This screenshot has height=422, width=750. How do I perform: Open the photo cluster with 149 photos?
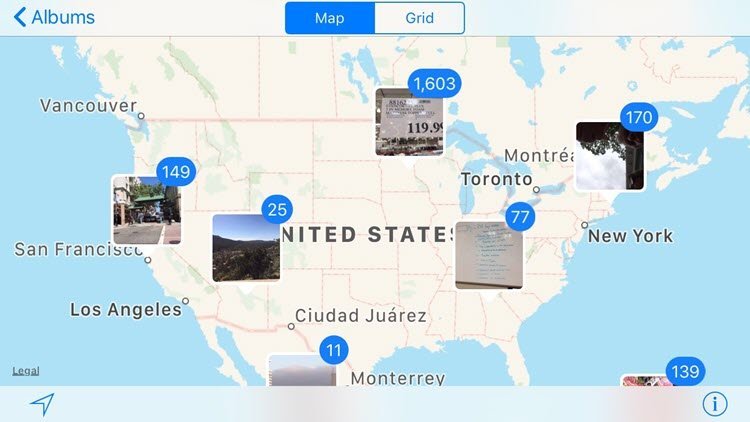(146, 209)
